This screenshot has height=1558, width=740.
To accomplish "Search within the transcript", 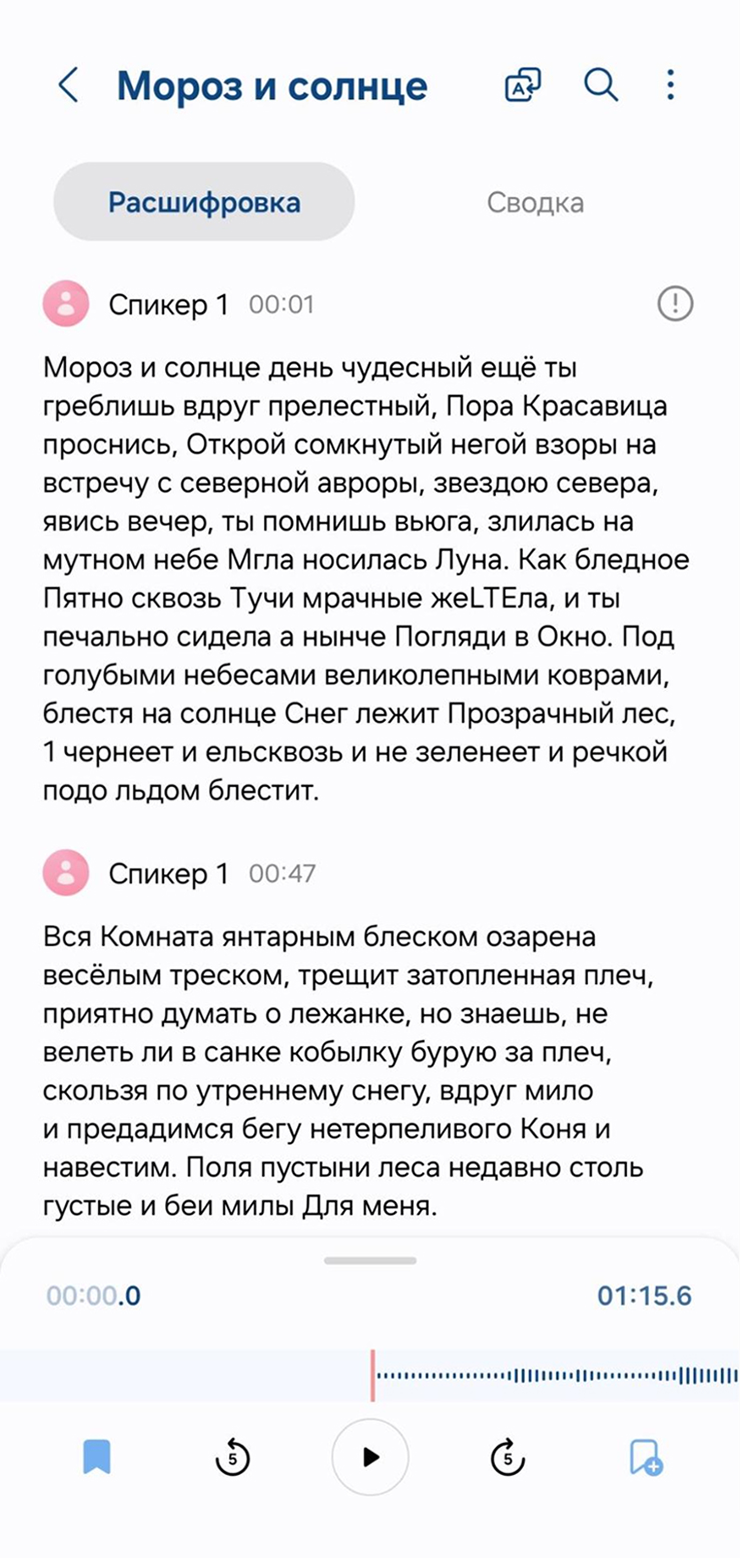I will 600,86.
